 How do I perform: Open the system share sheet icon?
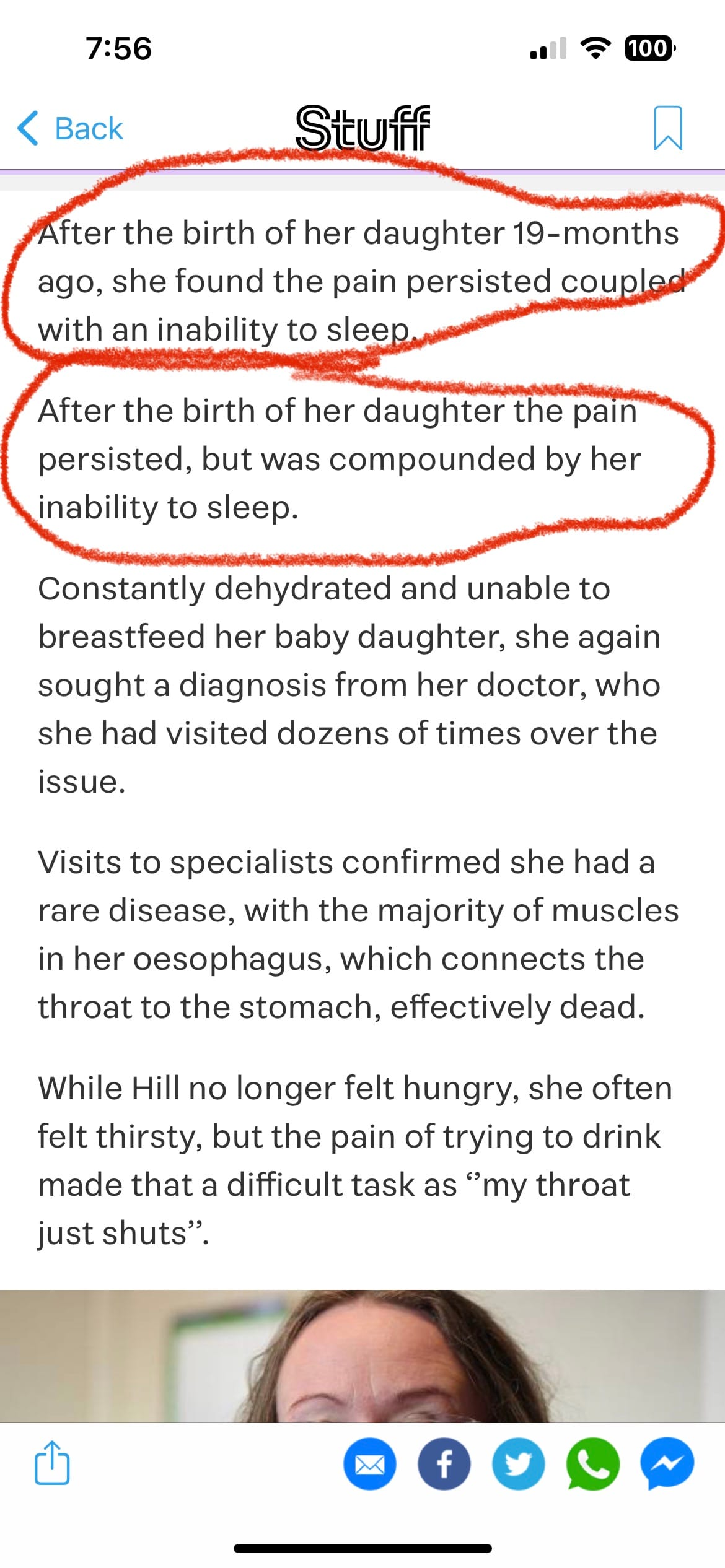coord(51,1463)
